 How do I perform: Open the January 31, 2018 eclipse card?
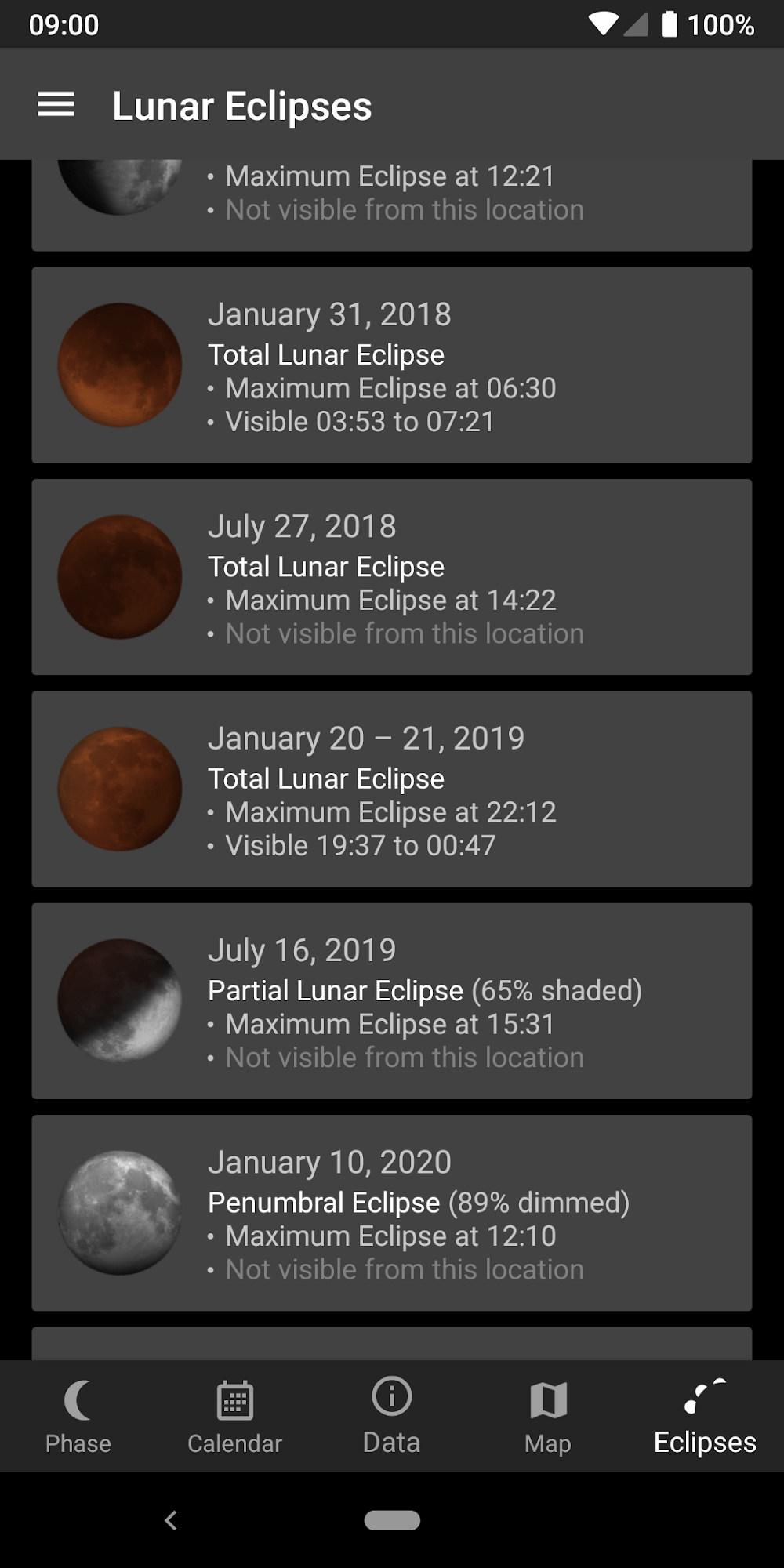click(391, 365)
